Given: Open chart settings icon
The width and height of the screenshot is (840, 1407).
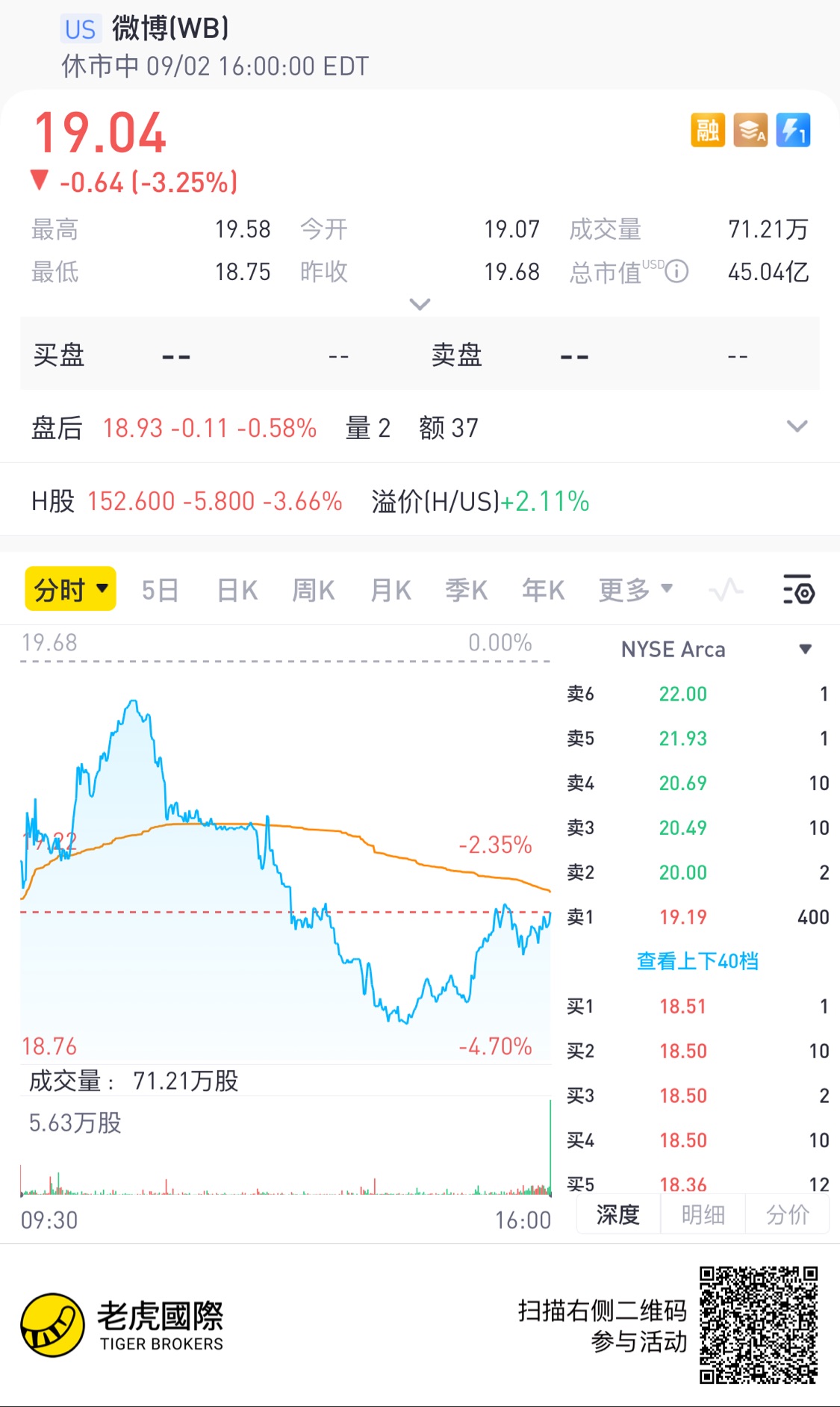Looking at the screenshot, I should (x=798, y=590).
